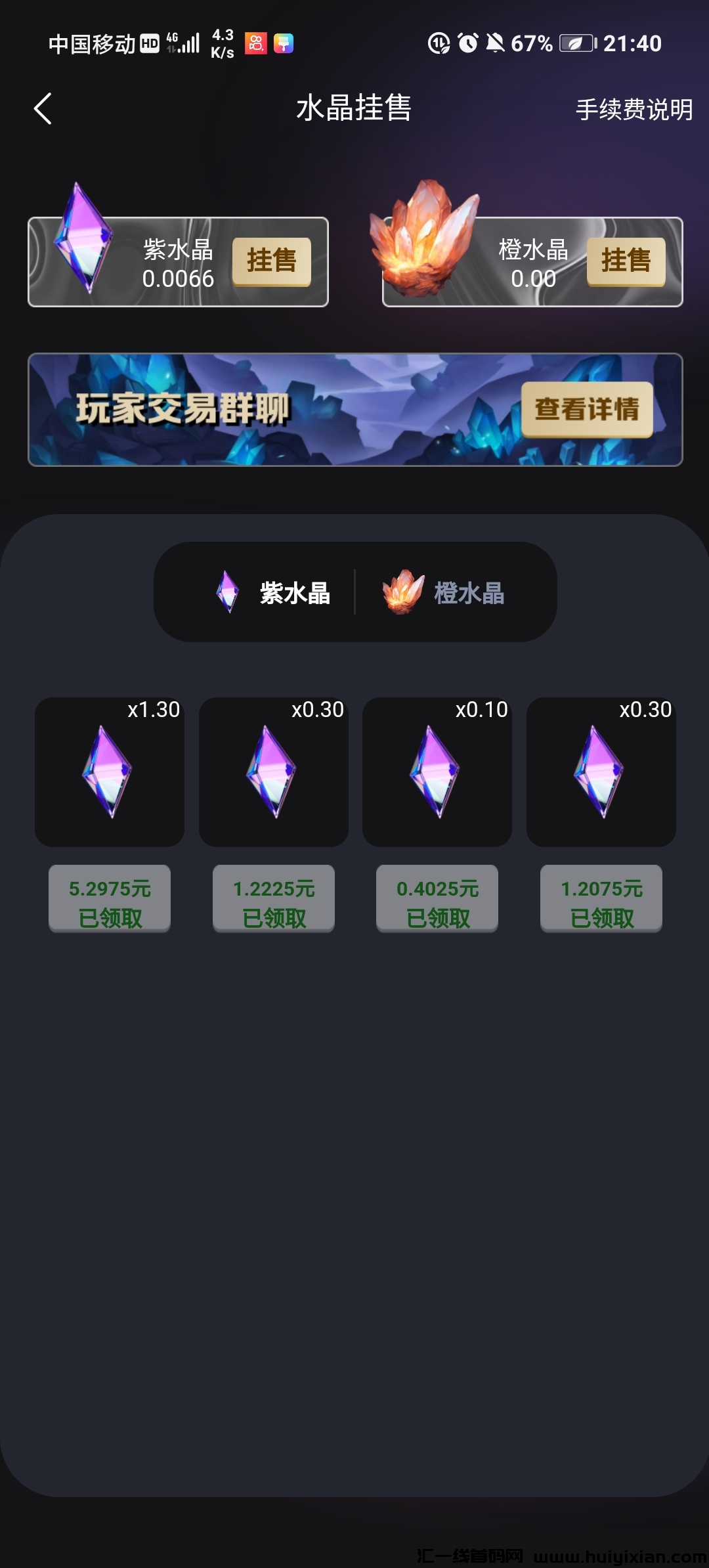Tap the 0.4025元 已领取 button
Screen dimensions: 709x1568
[437, 898]
